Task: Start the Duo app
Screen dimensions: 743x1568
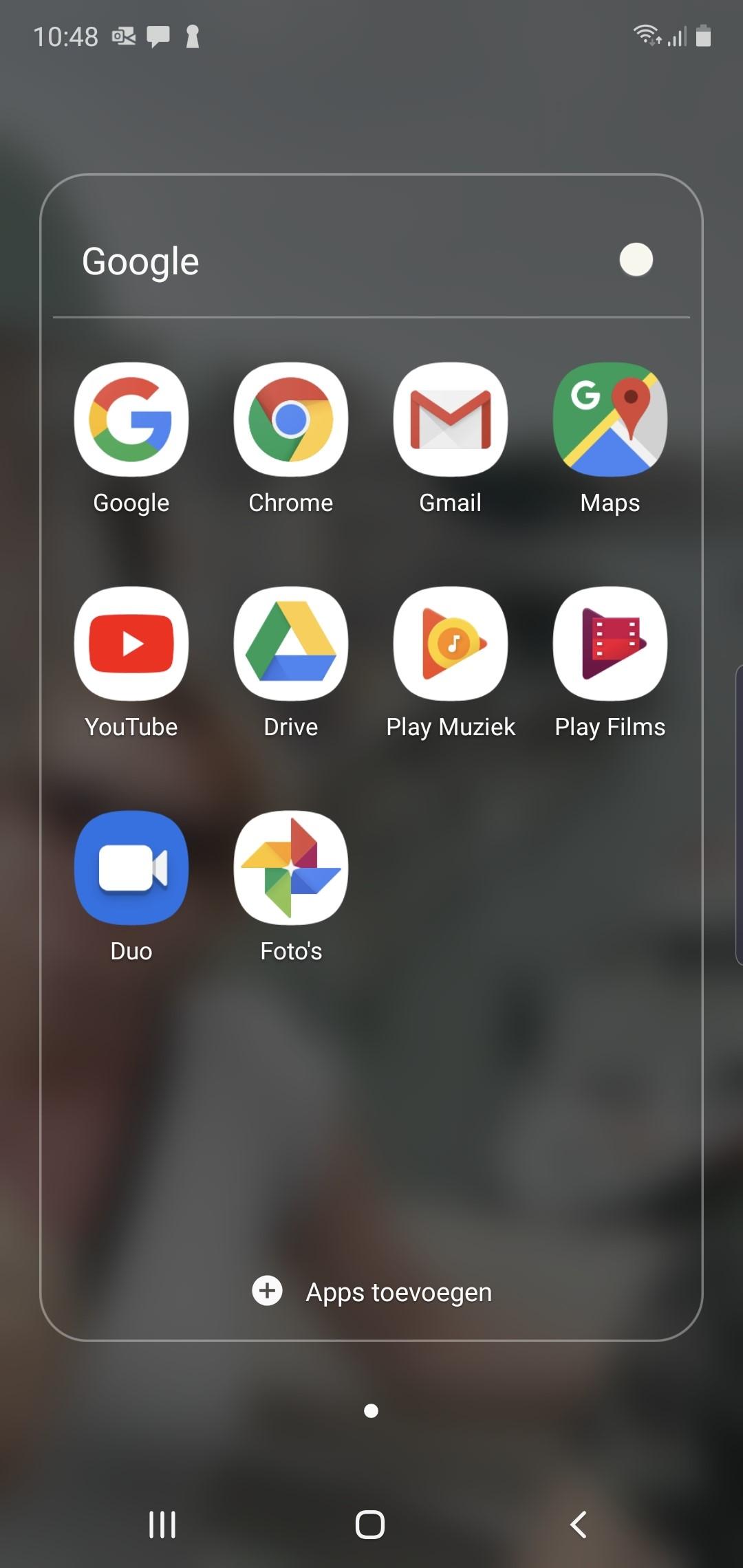Action: click(131, 868)
